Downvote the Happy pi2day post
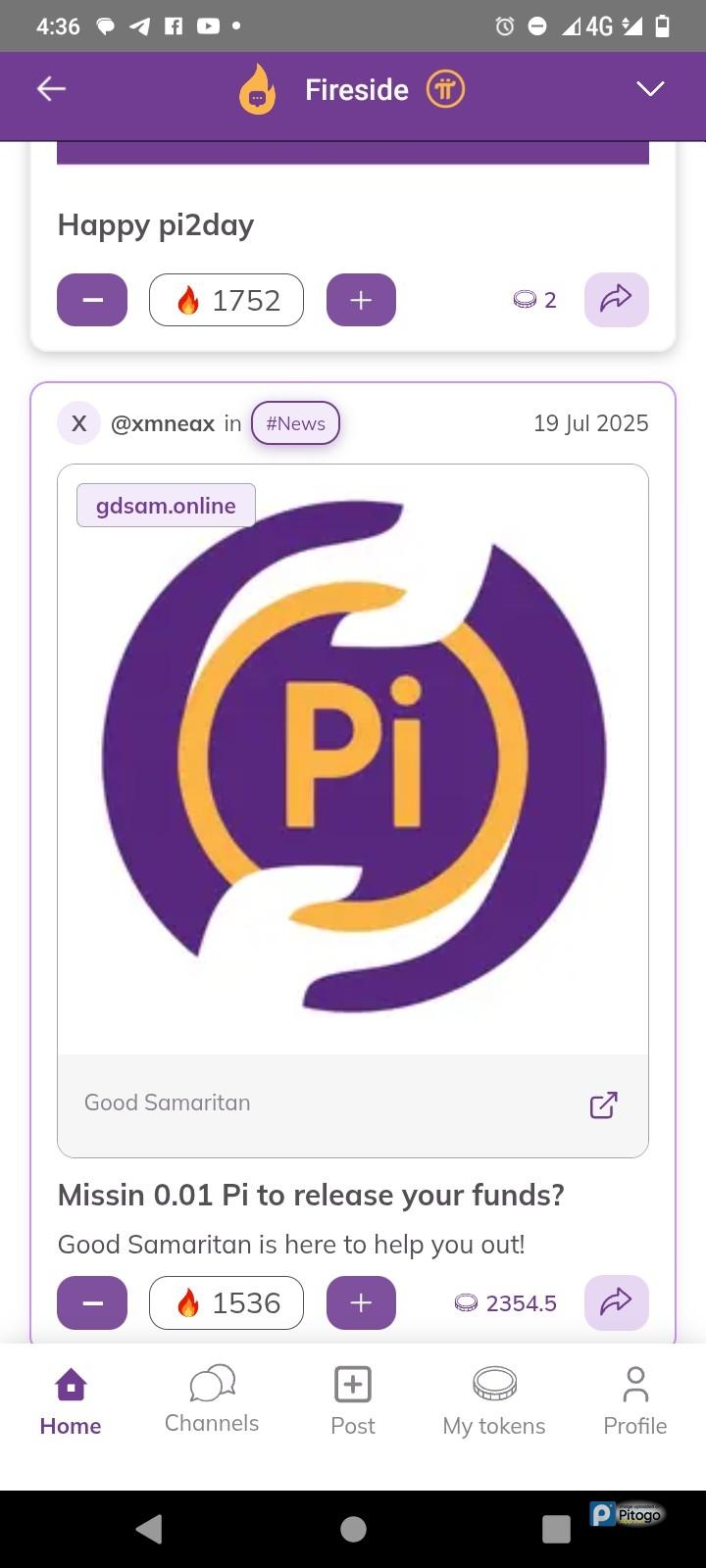 [92, 300]
